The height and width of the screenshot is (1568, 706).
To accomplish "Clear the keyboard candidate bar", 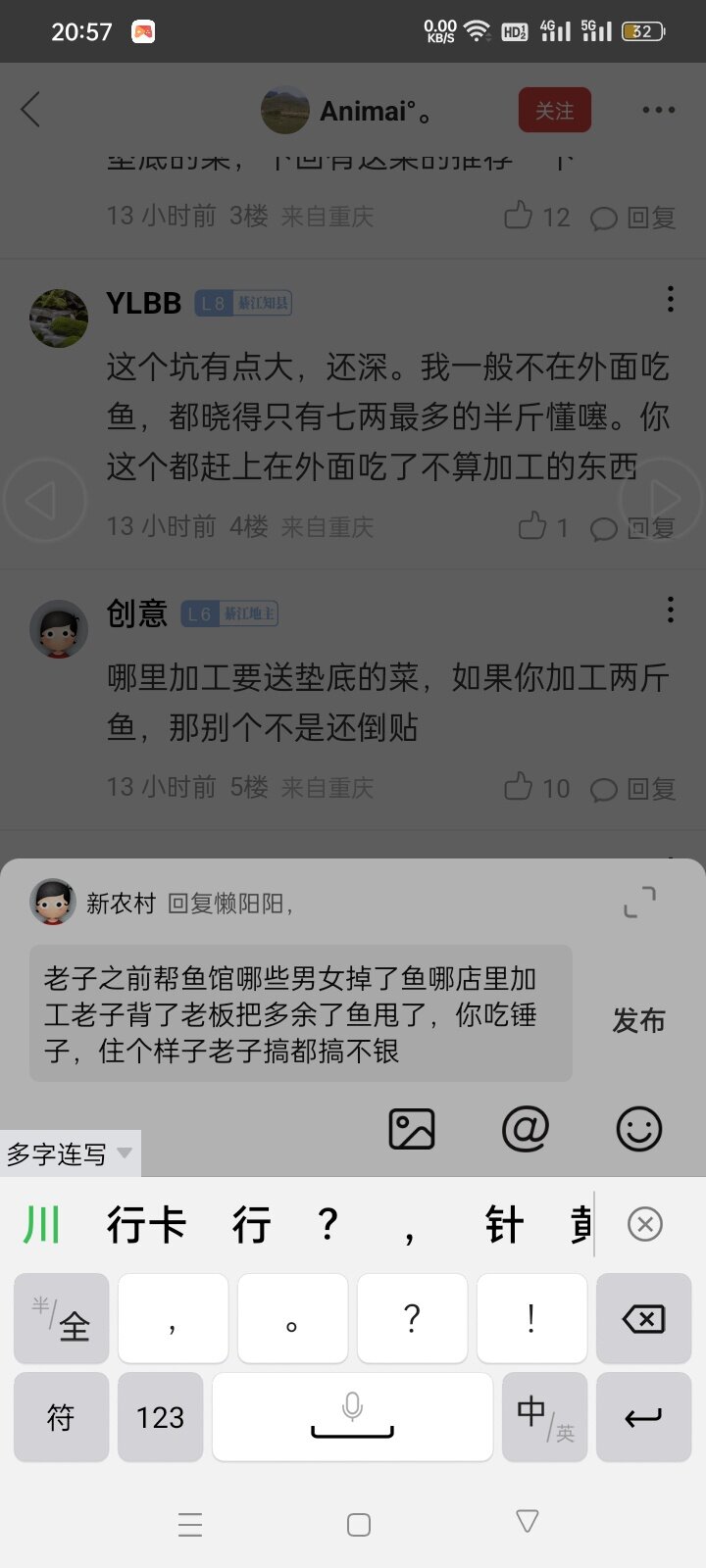I will [x=645, y=1224].
